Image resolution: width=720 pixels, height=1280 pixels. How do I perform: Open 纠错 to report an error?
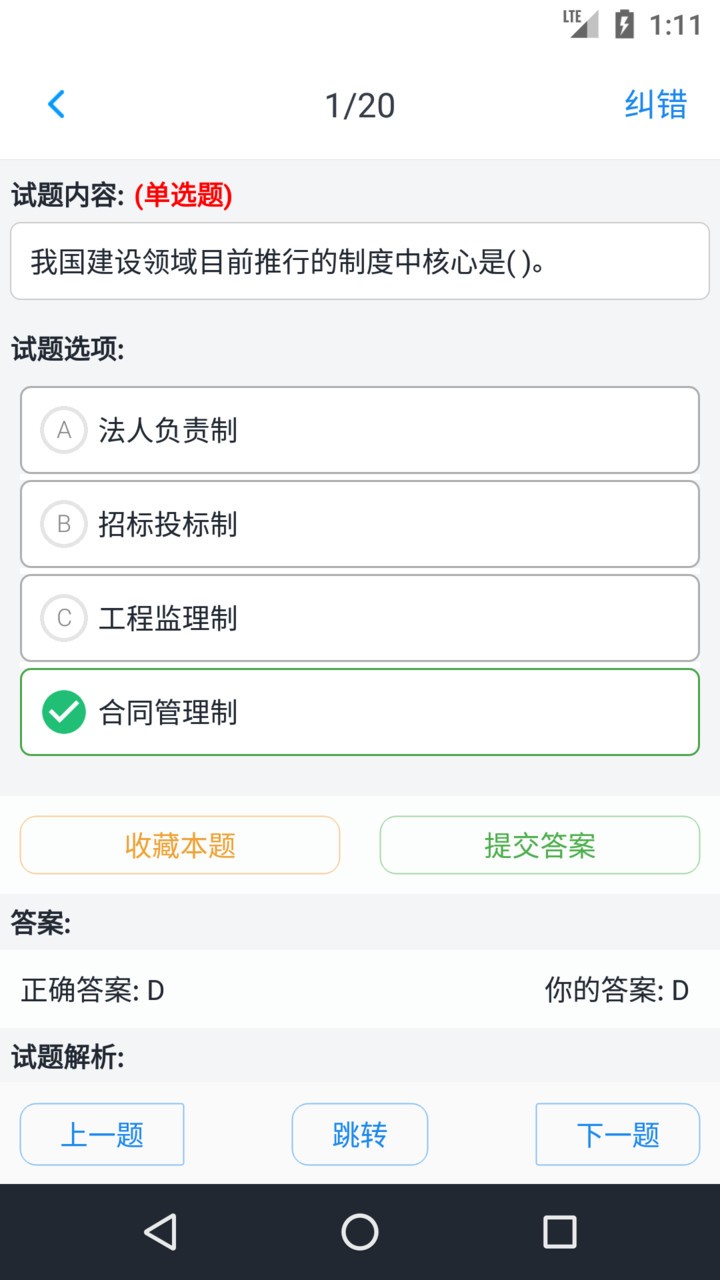[x=655, y=104]
